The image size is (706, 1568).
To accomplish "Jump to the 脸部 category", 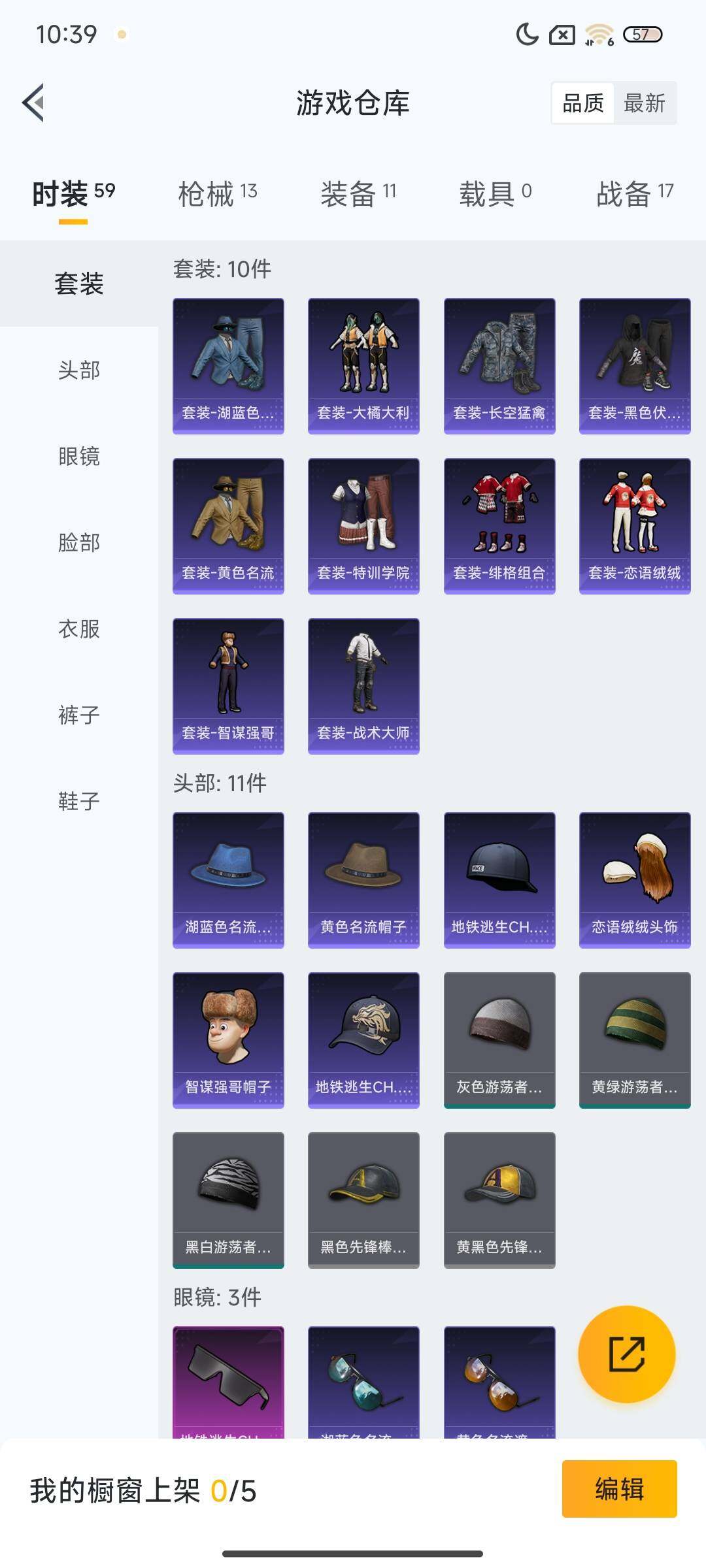I will point(79,542).
